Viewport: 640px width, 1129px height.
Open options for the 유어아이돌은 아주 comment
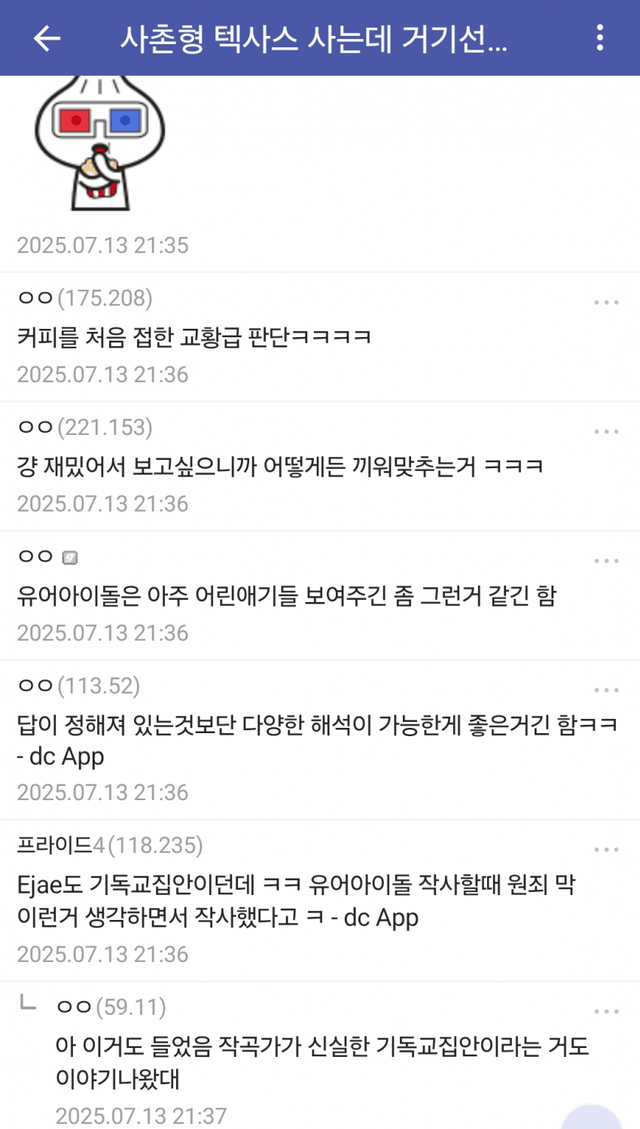(606, 561)
